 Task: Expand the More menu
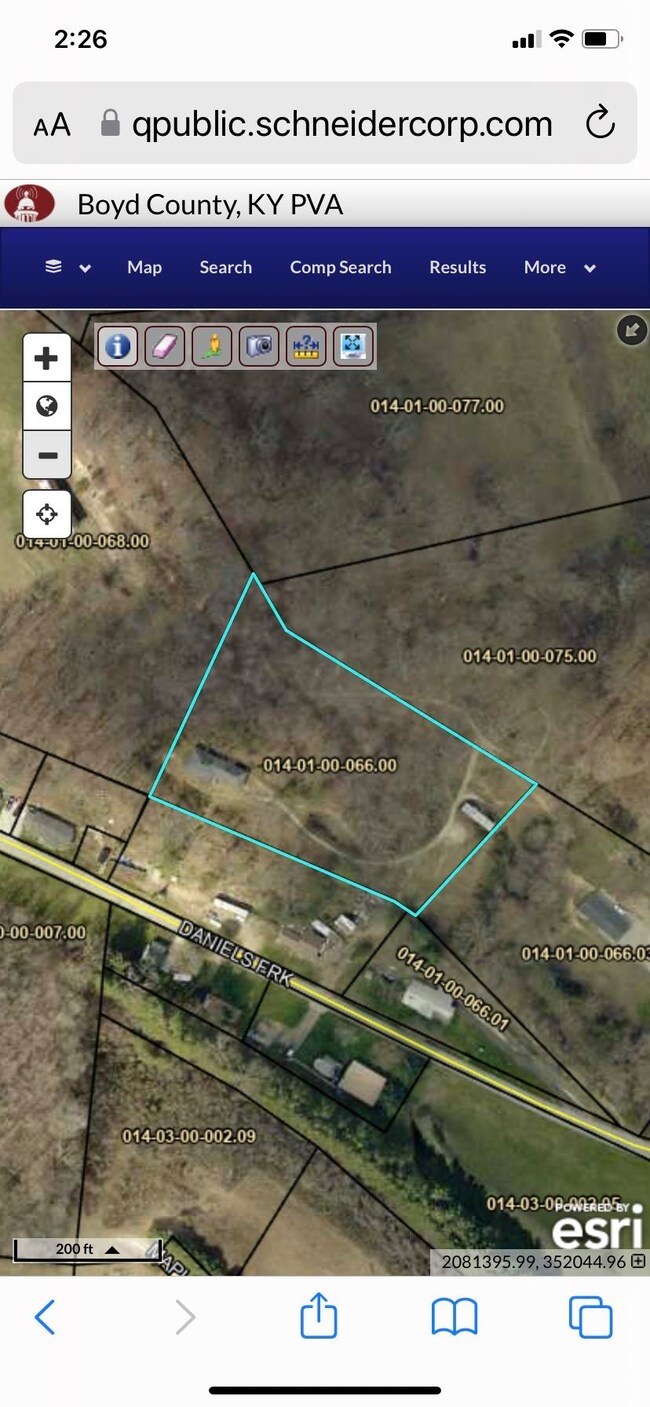click(558, 267)
